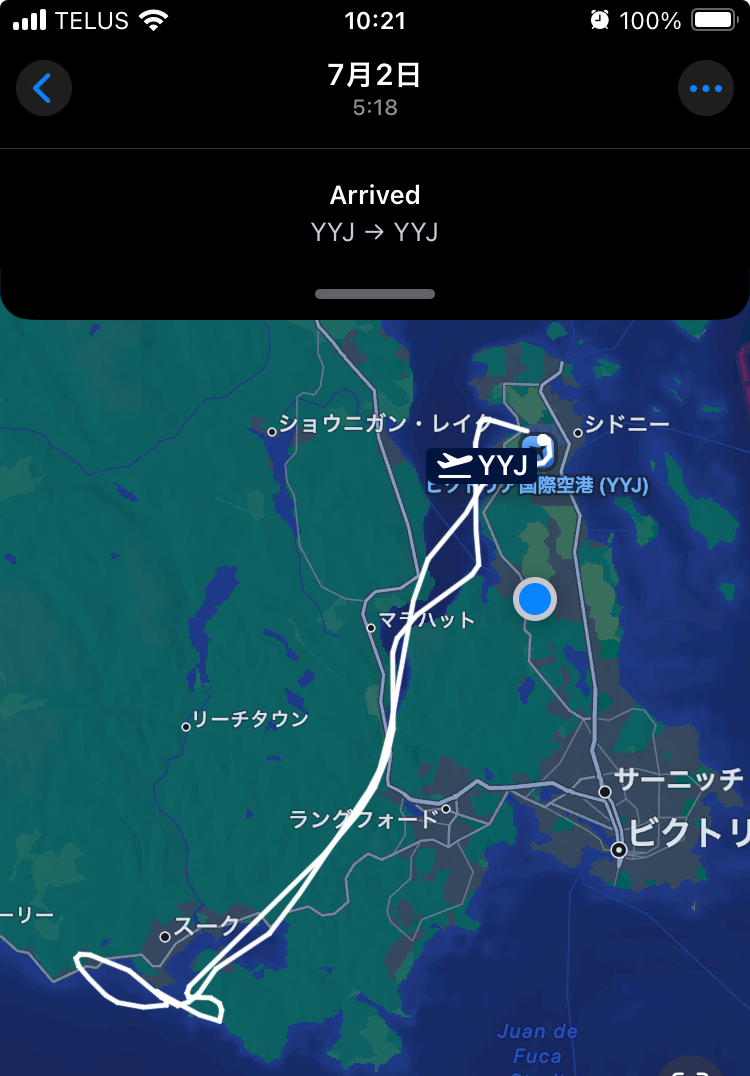Expand the Arrived flight details sheet handle
The width and height of the screenshot is (750, 1076).
[375, 294]
